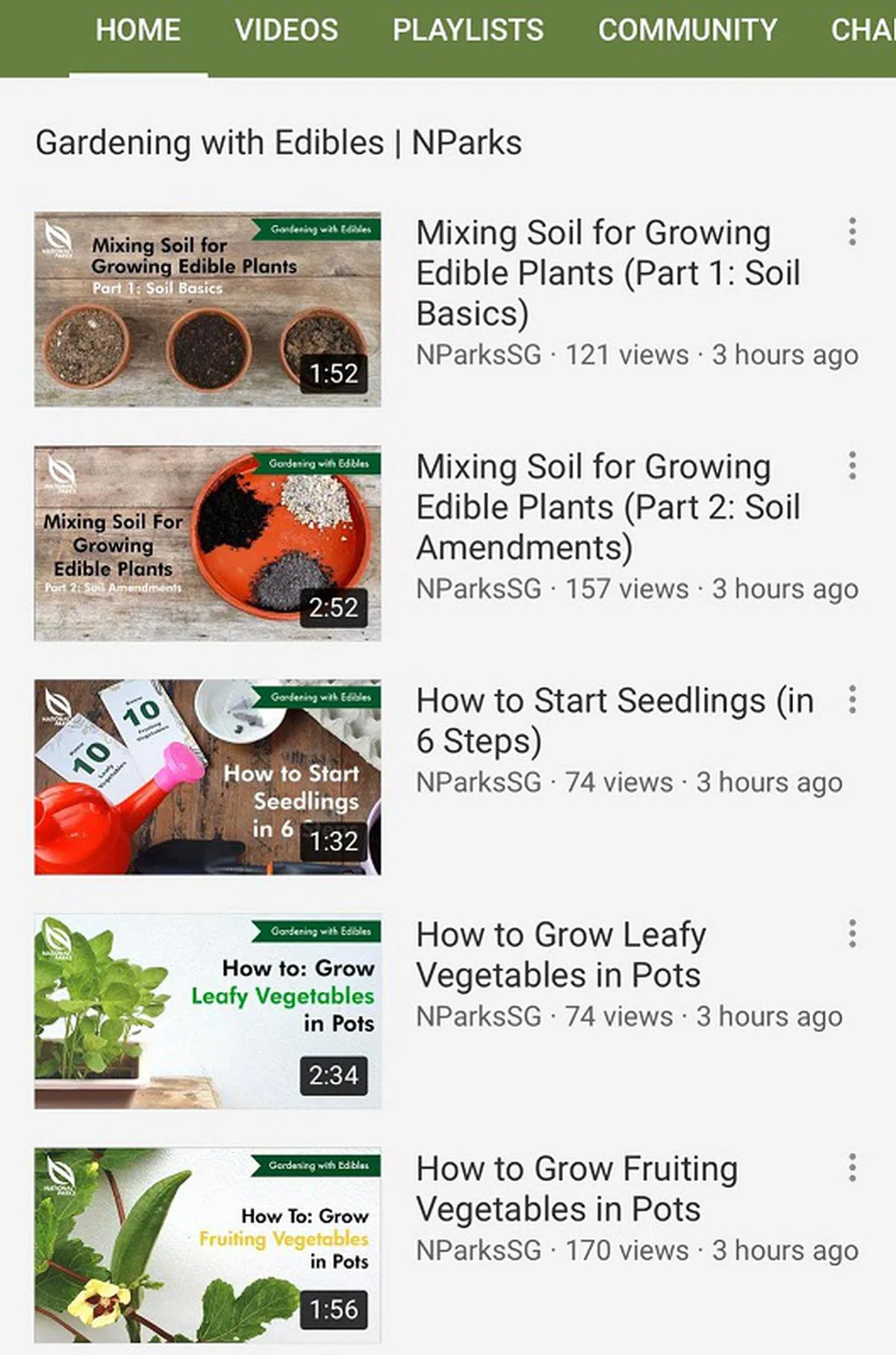Open menu for How to Start Seedlings
The height and width of the screenshot is (1355, 896).
click(852, 700)
